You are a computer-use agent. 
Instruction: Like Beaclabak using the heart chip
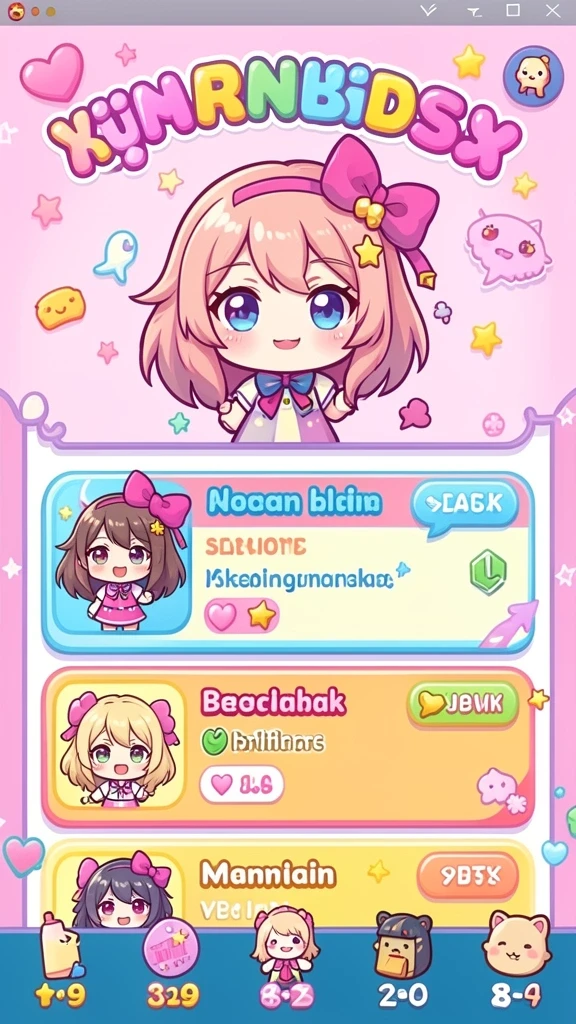pos(241,784)
